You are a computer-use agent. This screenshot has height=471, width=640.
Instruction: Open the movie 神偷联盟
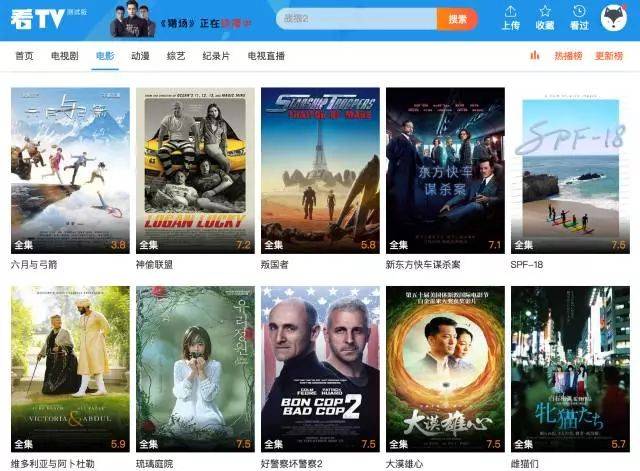(195, 170)
